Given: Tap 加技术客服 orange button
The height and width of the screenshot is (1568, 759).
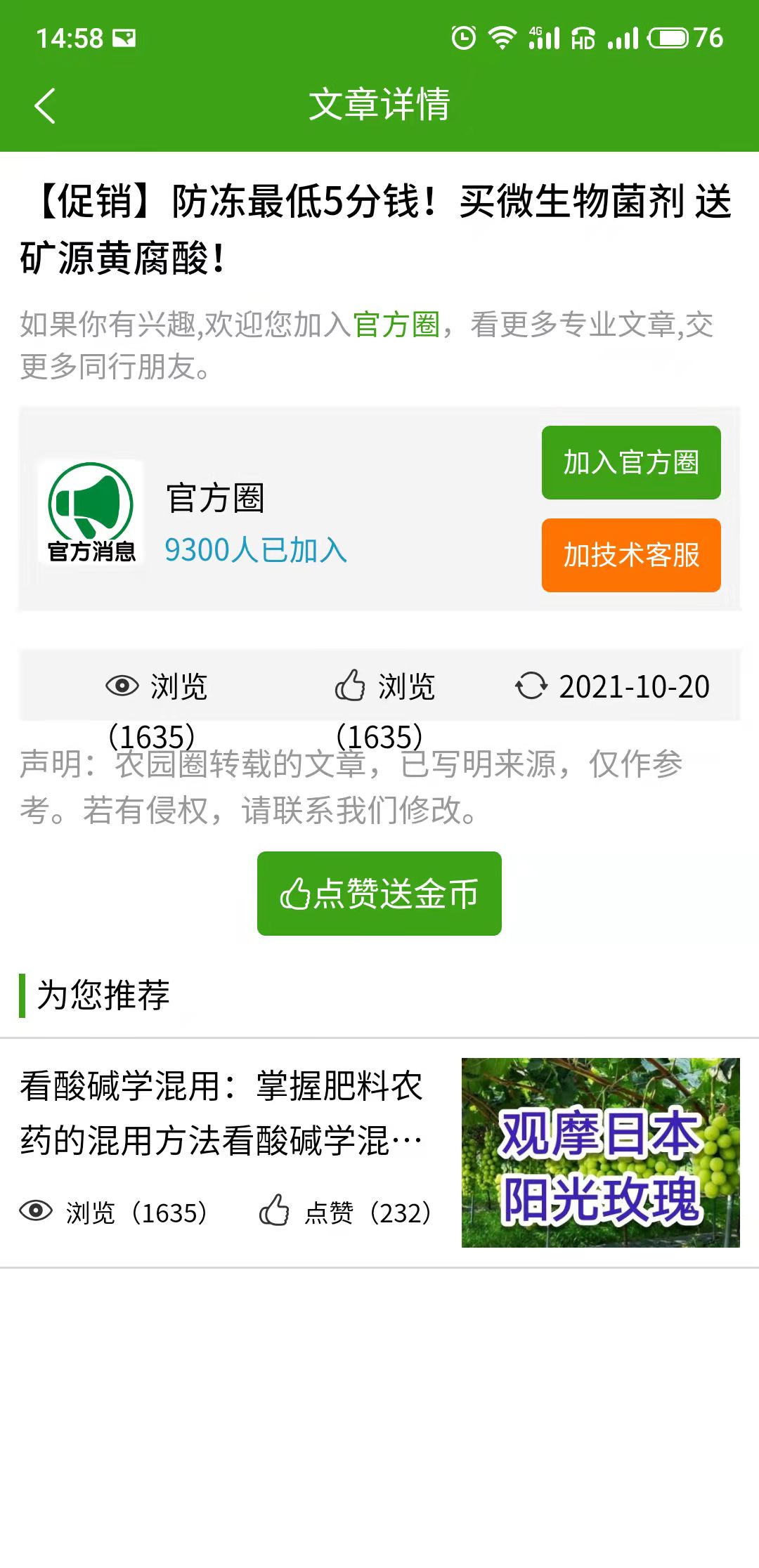Looking at the screenshot, I should coord(630,555).
